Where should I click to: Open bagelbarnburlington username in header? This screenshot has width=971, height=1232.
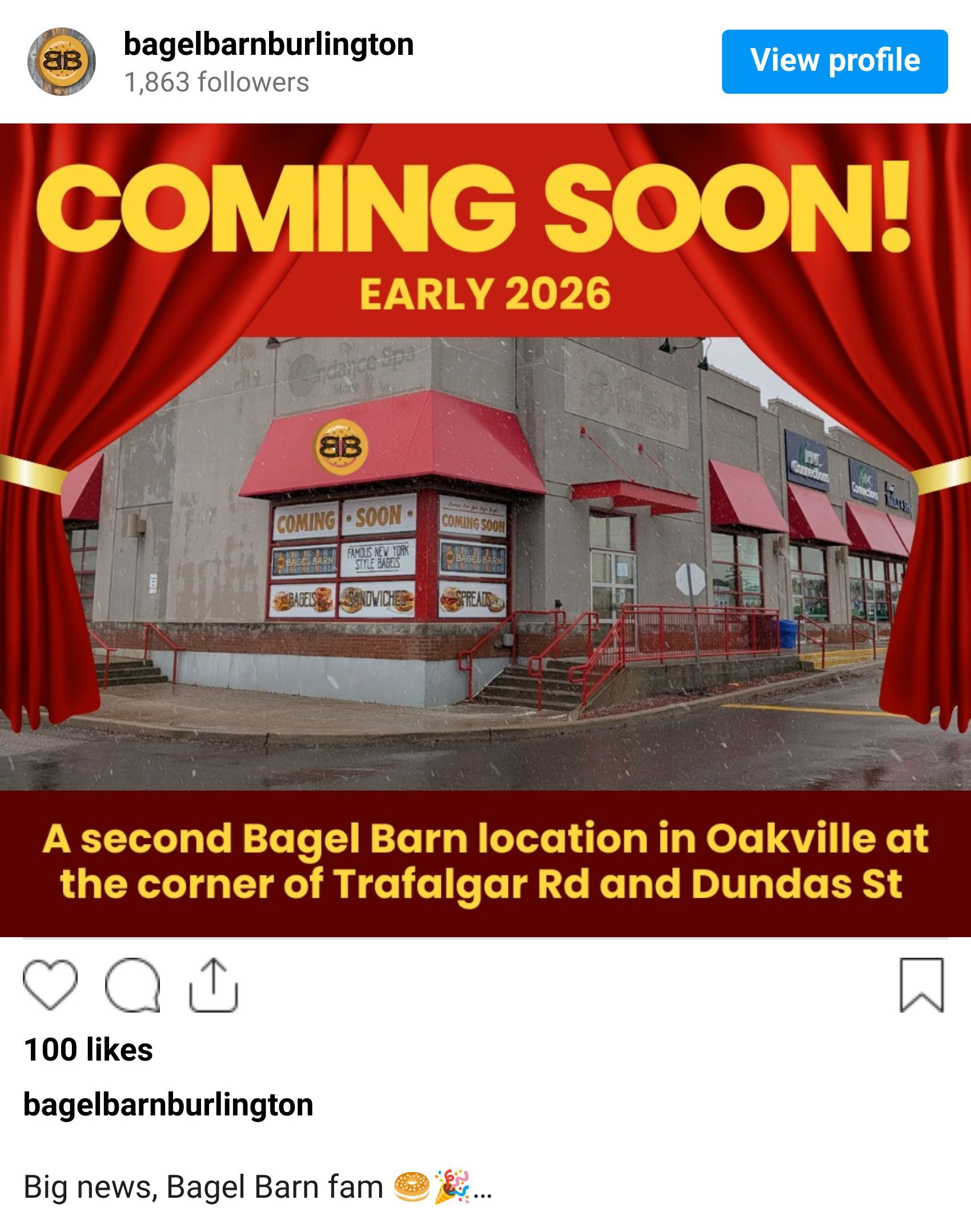pos(268,45)
